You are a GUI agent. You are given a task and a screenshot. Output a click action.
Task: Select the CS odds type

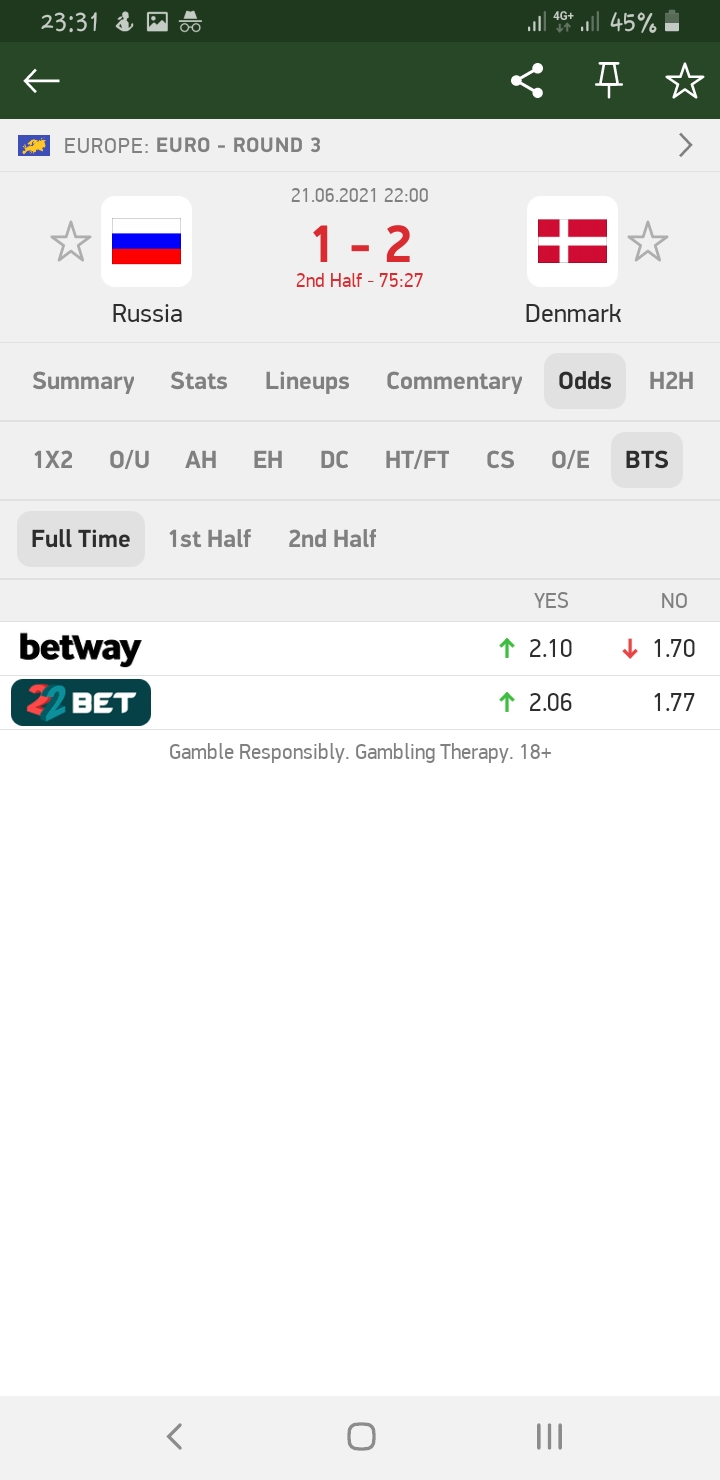click(500, 460)
